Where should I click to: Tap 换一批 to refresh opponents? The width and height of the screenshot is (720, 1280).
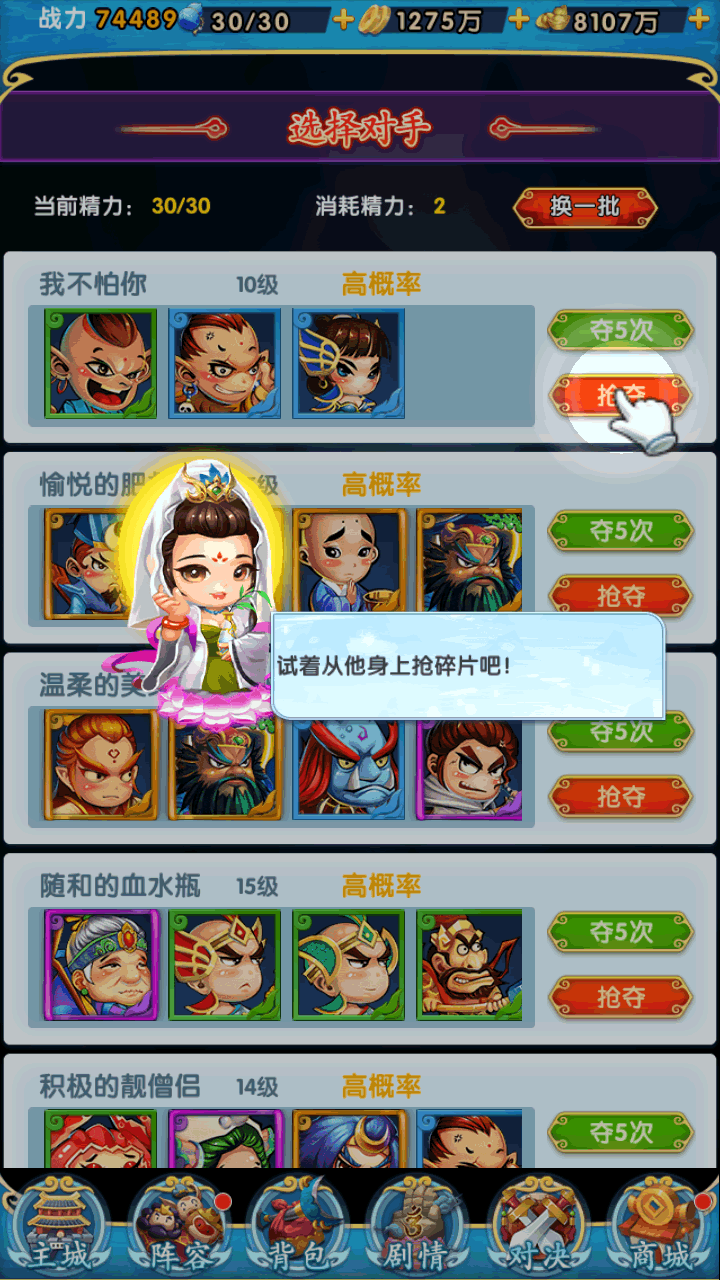(x=585, y=207)
